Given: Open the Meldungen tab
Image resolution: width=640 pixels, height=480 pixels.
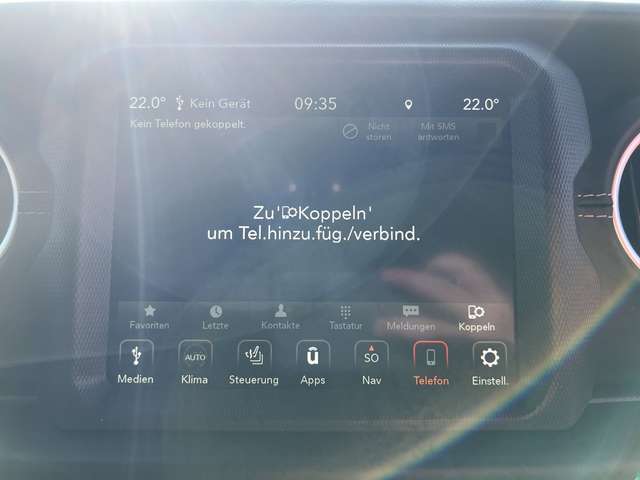Looking at the screenshot, I should pos(411,317).
